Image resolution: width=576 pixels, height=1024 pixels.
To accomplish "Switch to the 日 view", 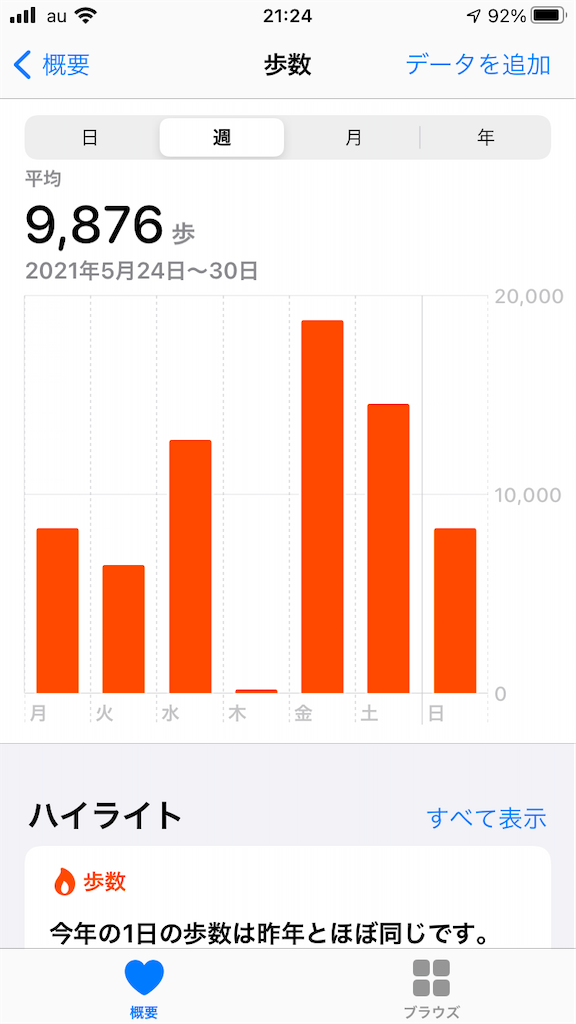I will [x=91, y=137].
